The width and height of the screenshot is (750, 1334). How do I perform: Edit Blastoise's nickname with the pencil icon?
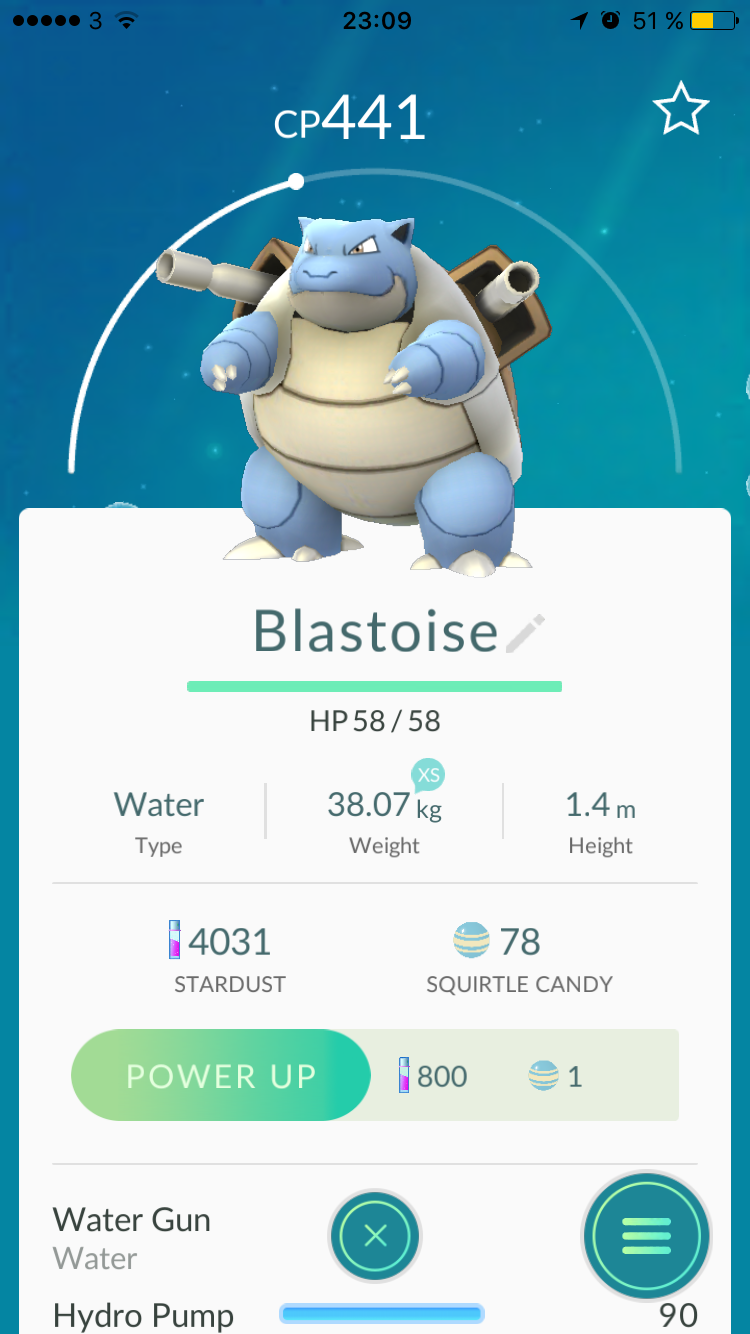[x=526, y=633]
